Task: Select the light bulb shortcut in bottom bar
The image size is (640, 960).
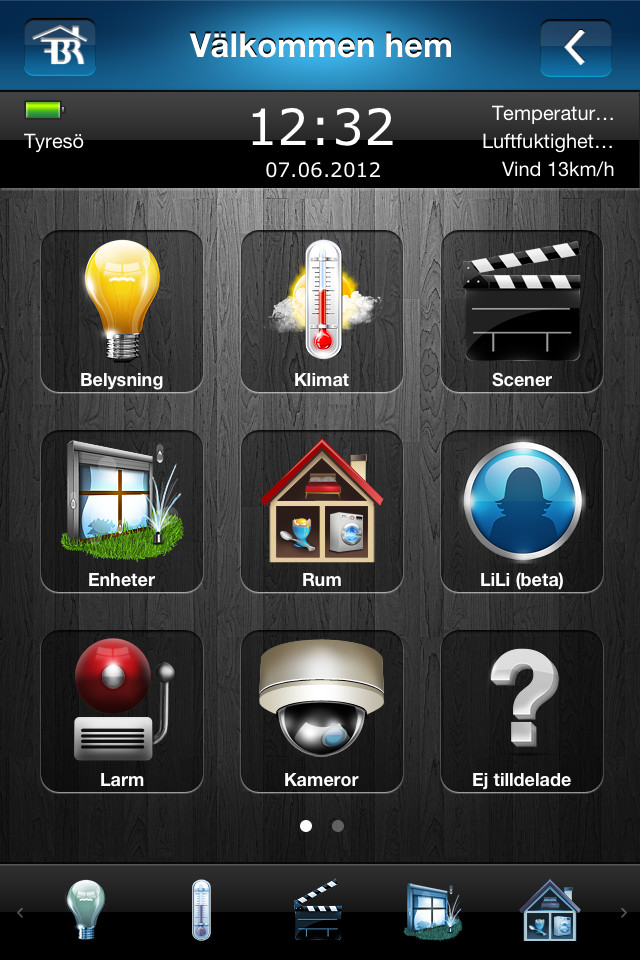Action: pos(86,911)
